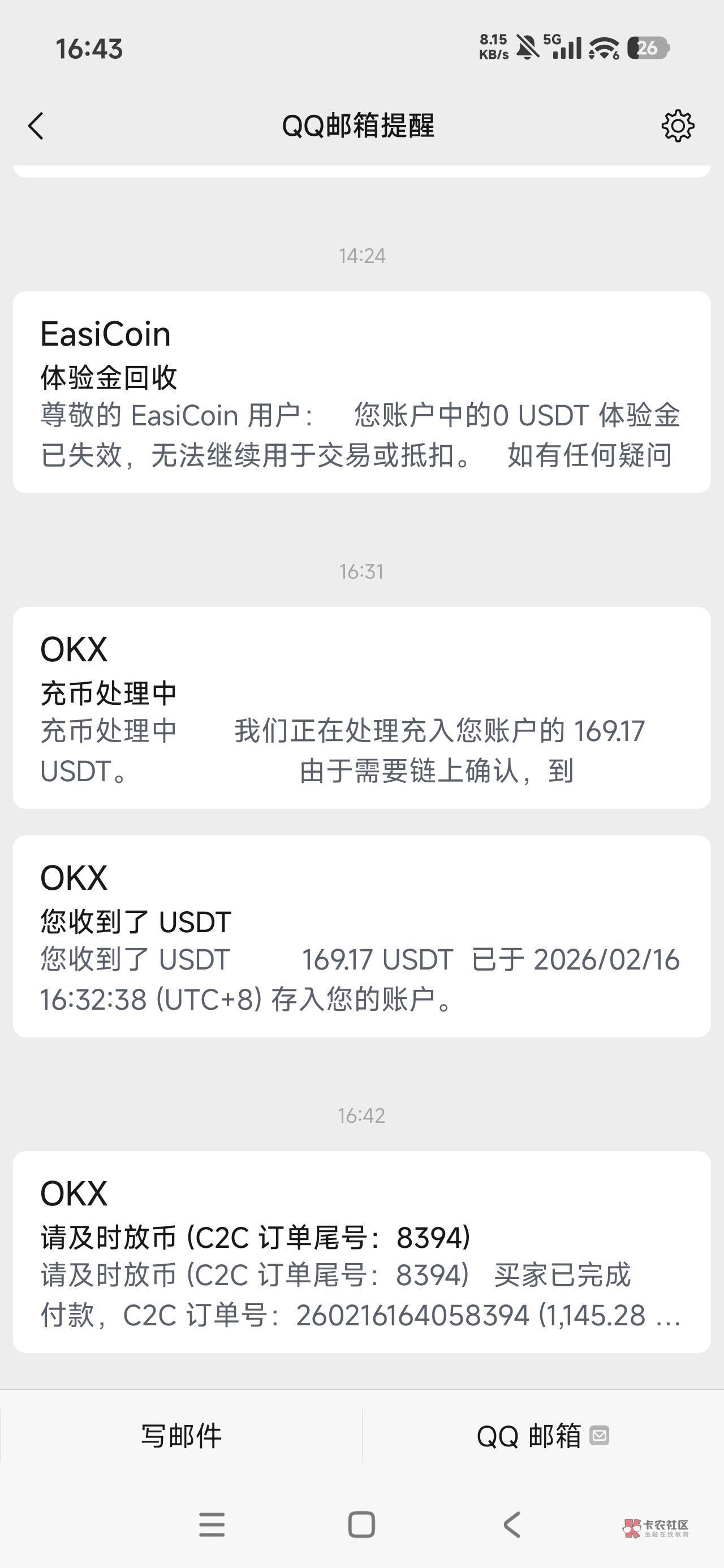Screen dimensions: 724x1568
Task: Open the OKX 您收到了 USDT email
Action: [x=361, y=936]
